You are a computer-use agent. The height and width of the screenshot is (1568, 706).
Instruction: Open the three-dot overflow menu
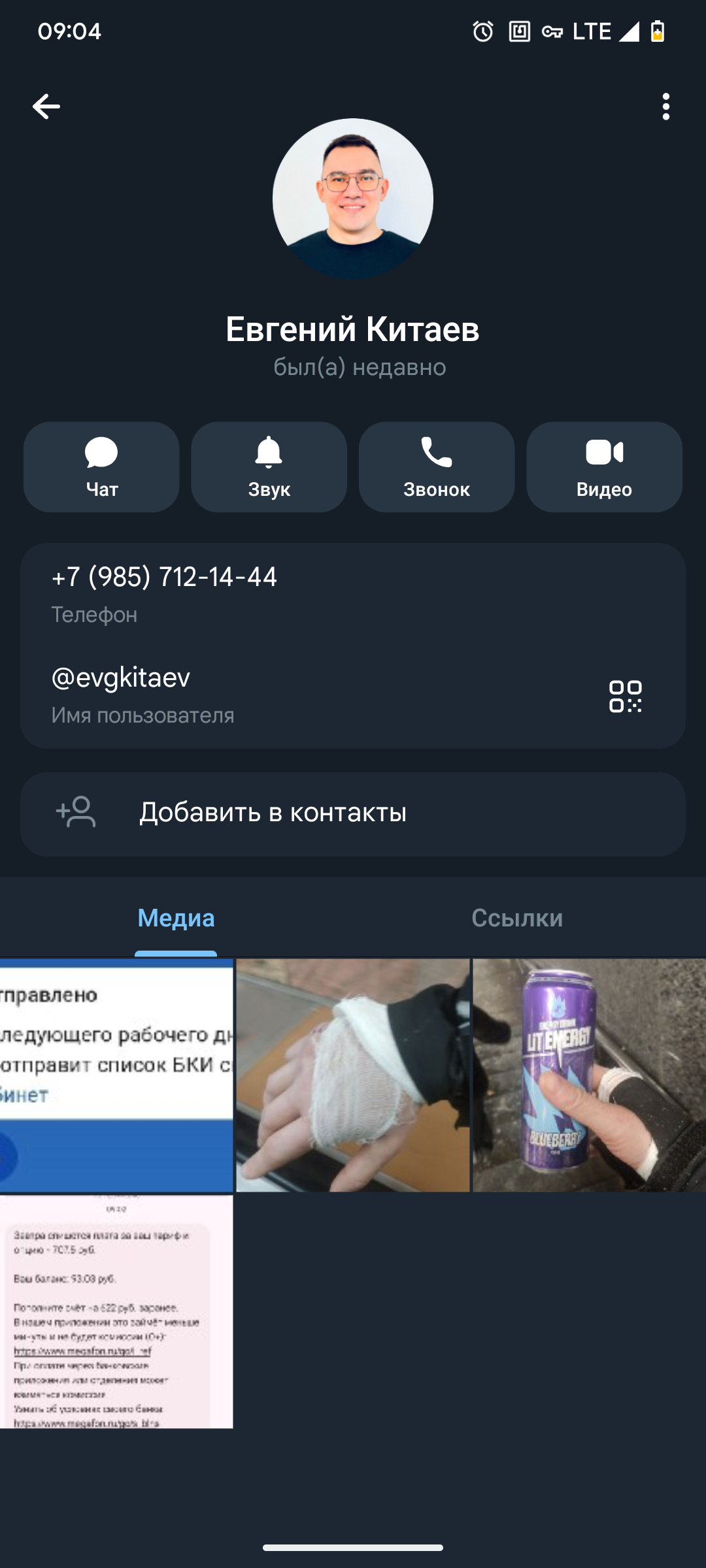[x=665, y=106]
